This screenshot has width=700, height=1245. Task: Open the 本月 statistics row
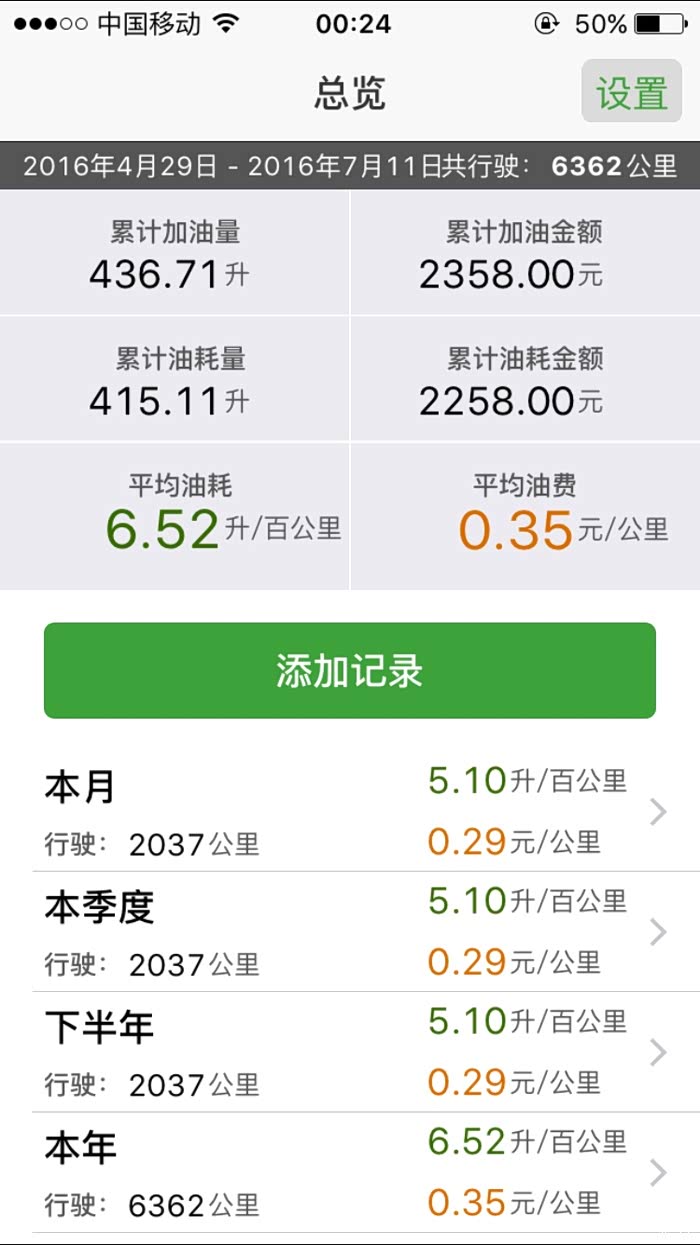(x=350, y=812)
